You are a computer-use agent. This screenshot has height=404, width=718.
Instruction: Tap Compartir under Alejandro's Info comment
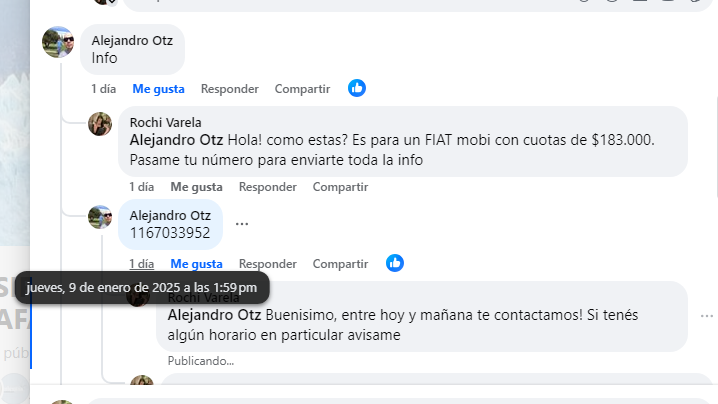302,88
